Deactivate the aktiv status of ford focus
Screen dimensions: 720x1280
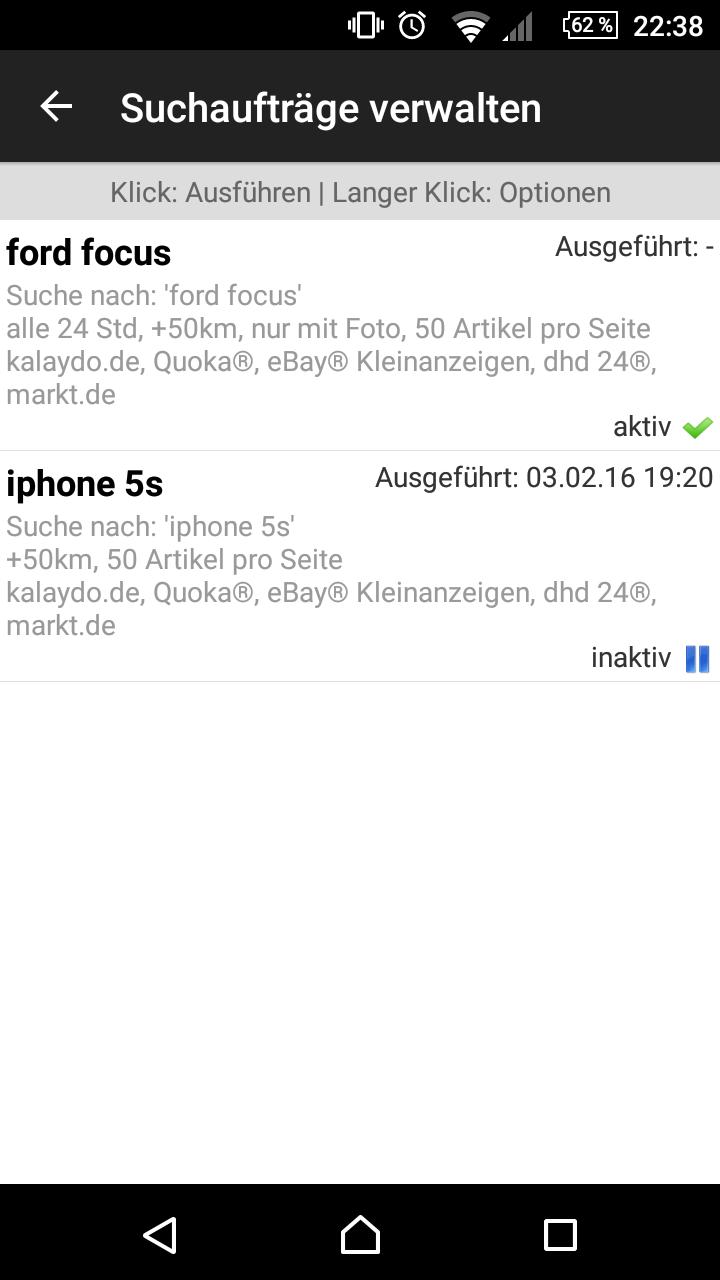tap(699, 426)
